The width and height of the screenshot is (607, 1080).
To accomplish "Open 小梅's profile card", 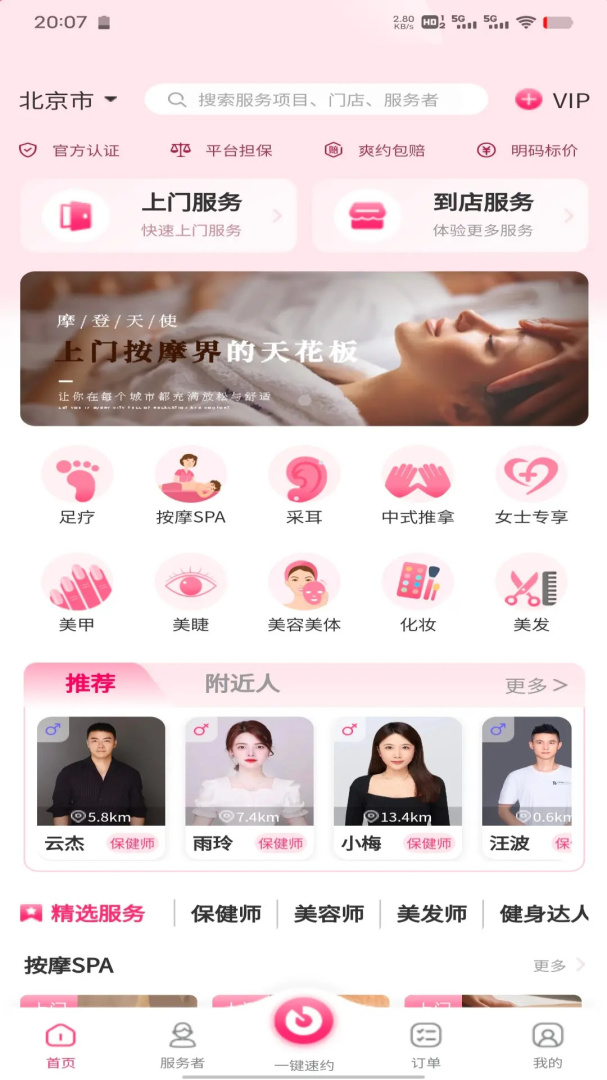I will coord(397,785).
